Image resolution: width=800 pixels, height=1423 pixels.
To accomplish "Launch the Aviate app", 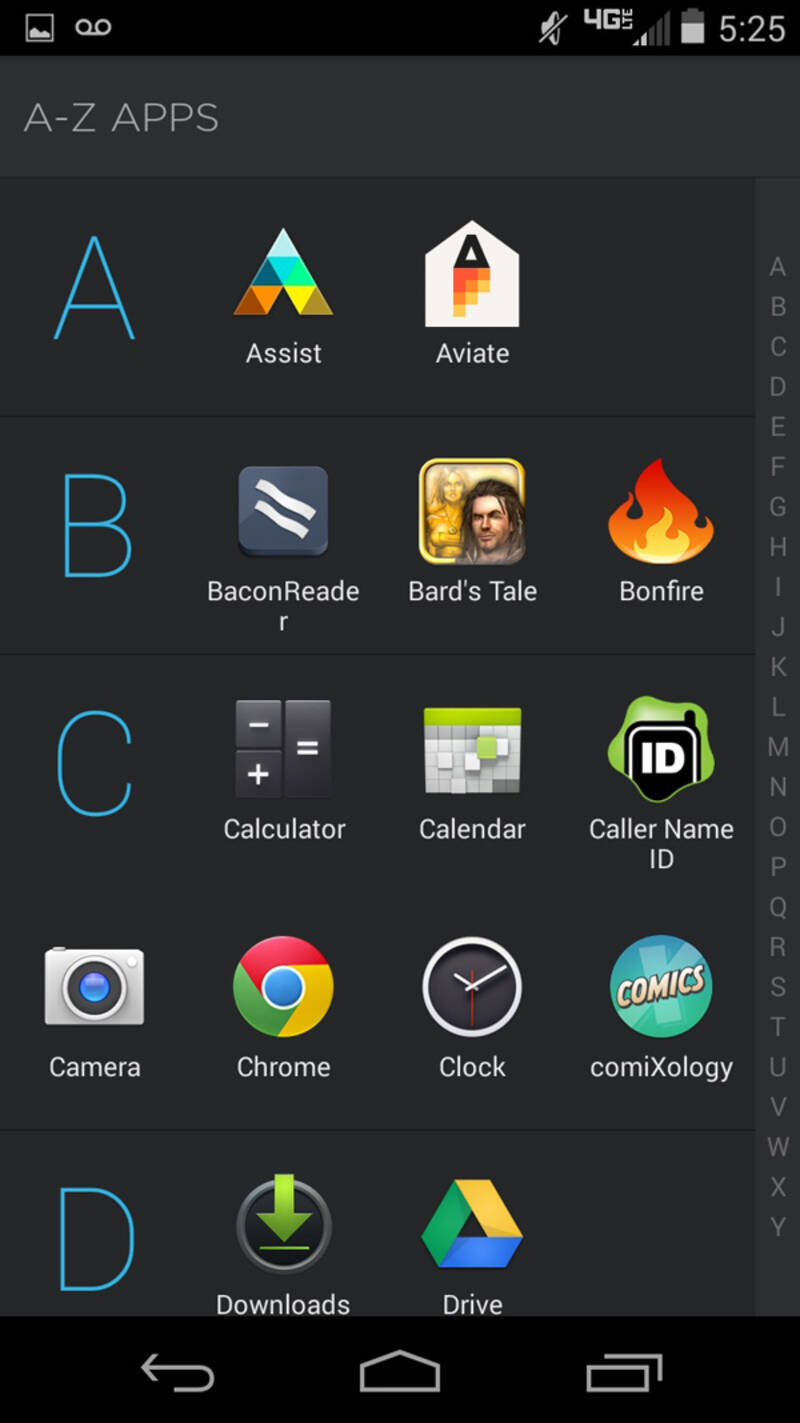I will [472, 272].
